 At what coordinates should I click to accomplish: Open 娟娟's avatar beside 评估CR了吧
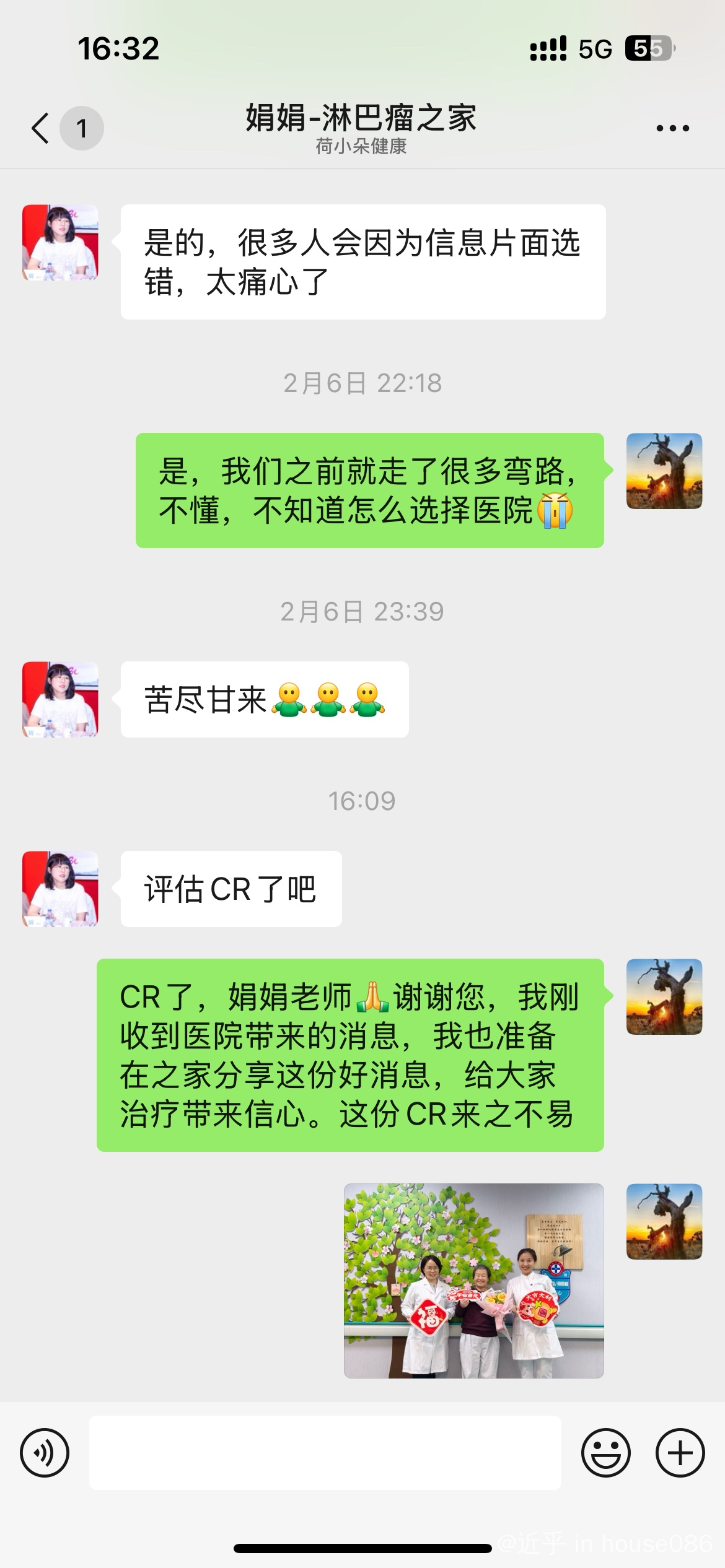tap(60, 888)
